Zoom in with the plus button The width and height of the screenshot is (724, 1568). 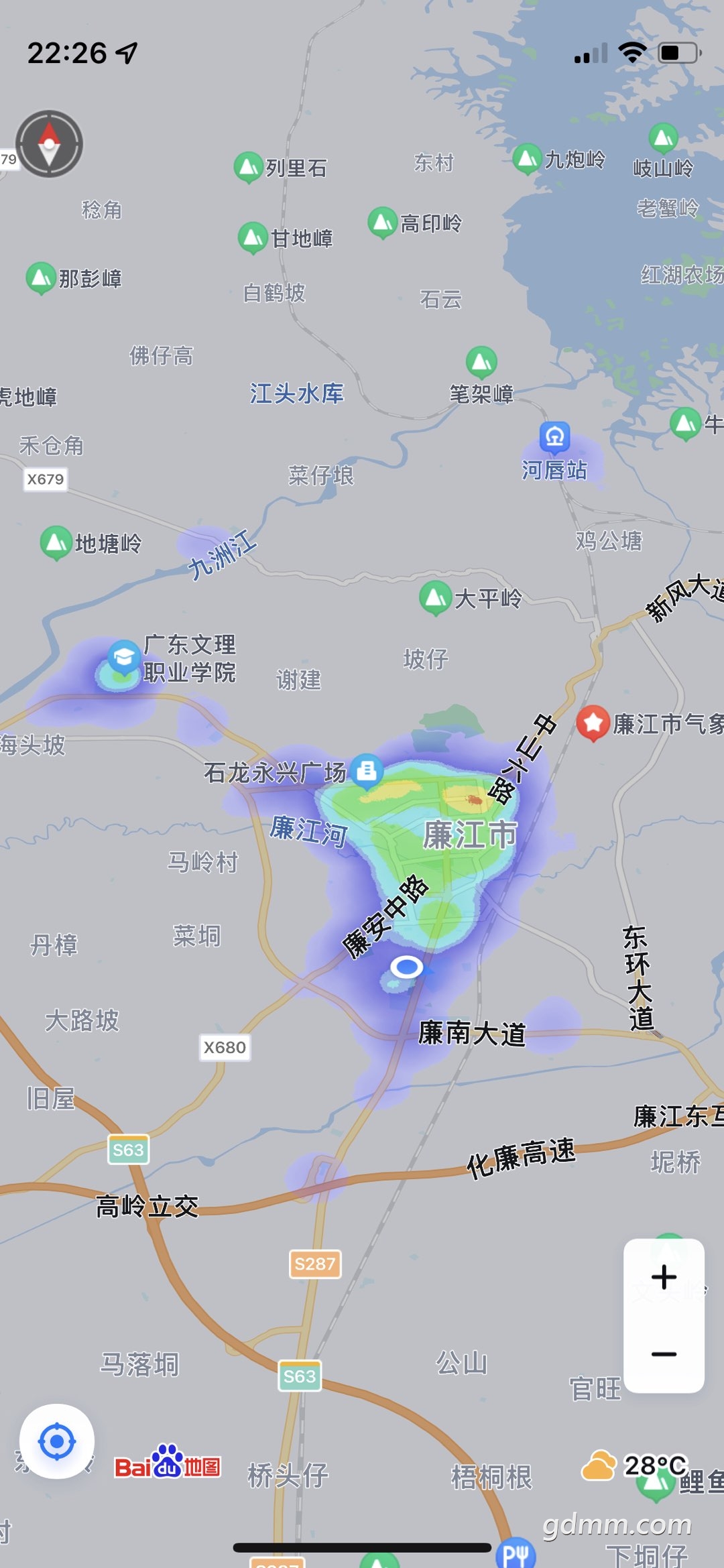coord(664,1277)
